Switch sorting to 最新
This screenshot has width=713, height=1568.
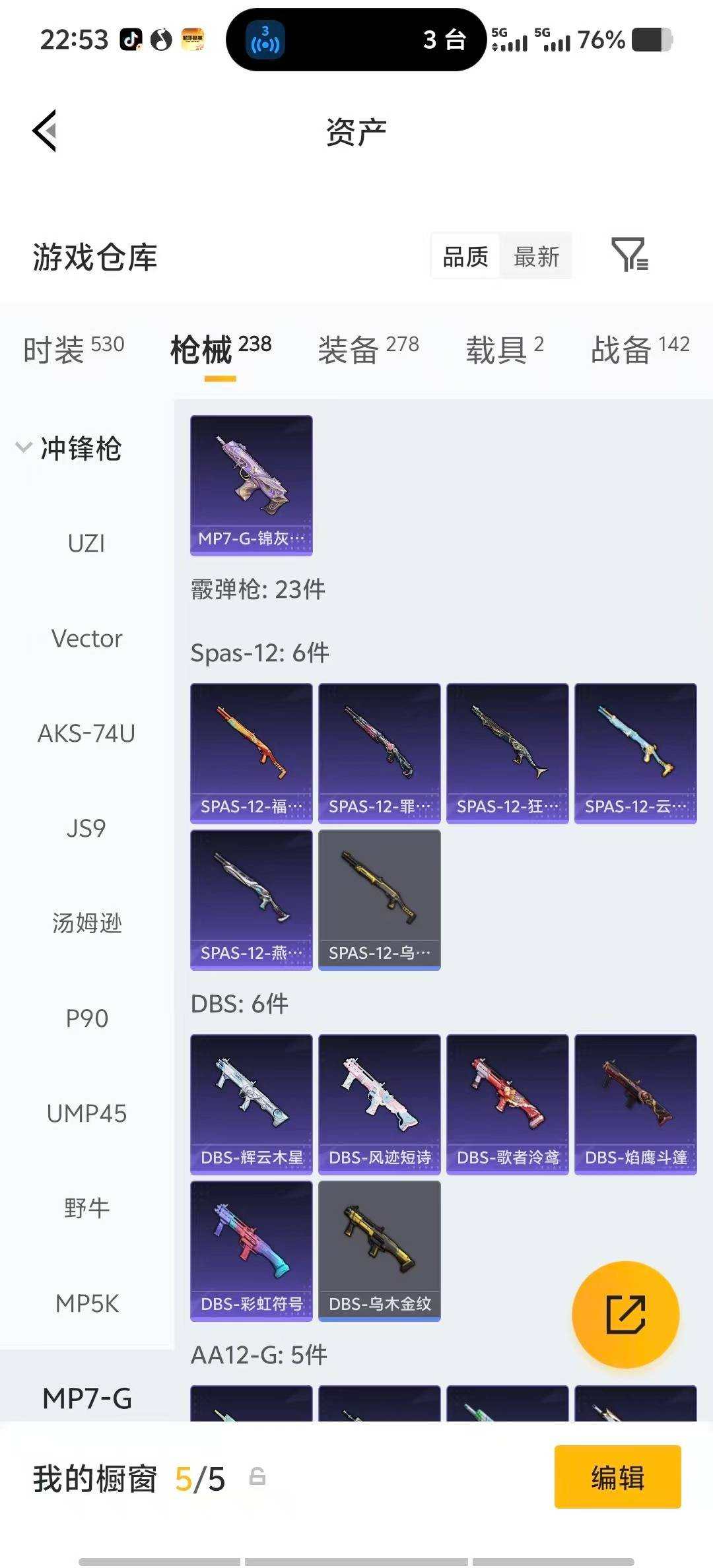pos(537,257)
